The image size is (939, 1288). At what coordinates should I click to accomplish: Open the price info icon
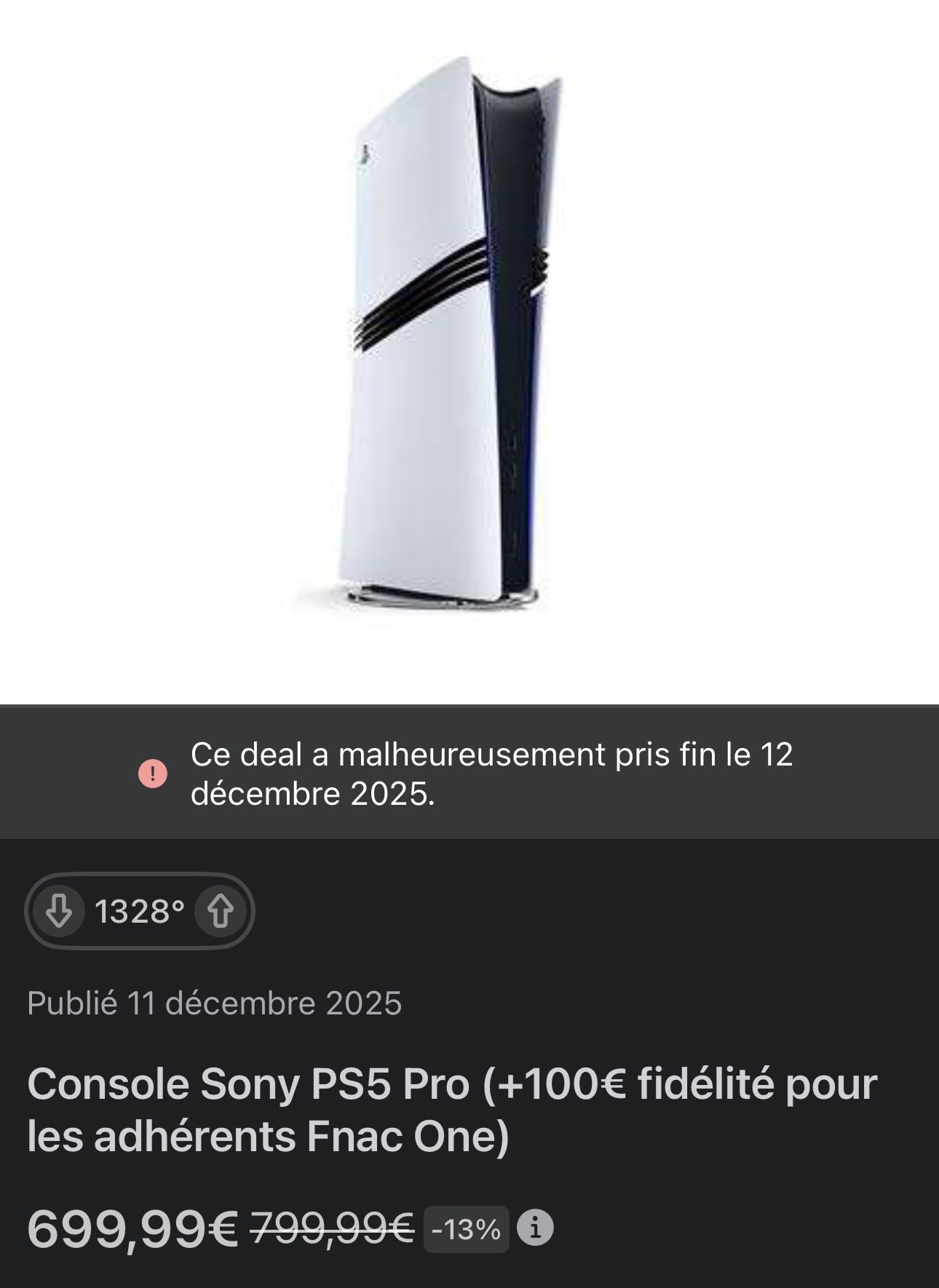tap(535, 1229)
